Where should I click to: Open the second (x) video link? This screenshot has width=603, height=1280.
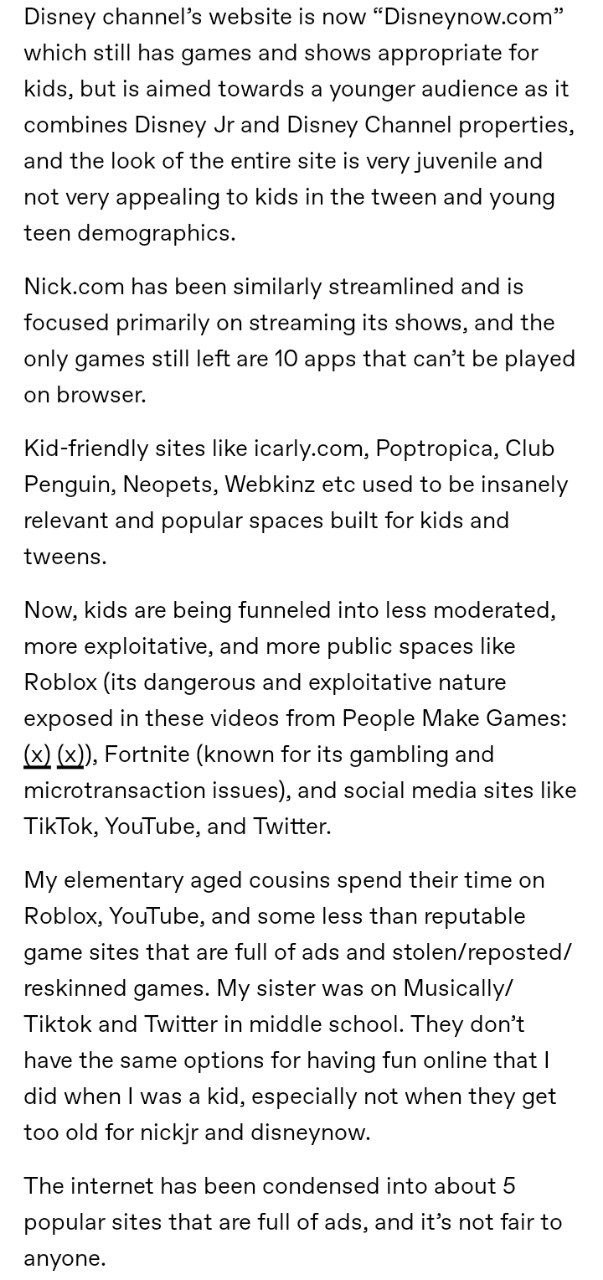pos(75,754)
